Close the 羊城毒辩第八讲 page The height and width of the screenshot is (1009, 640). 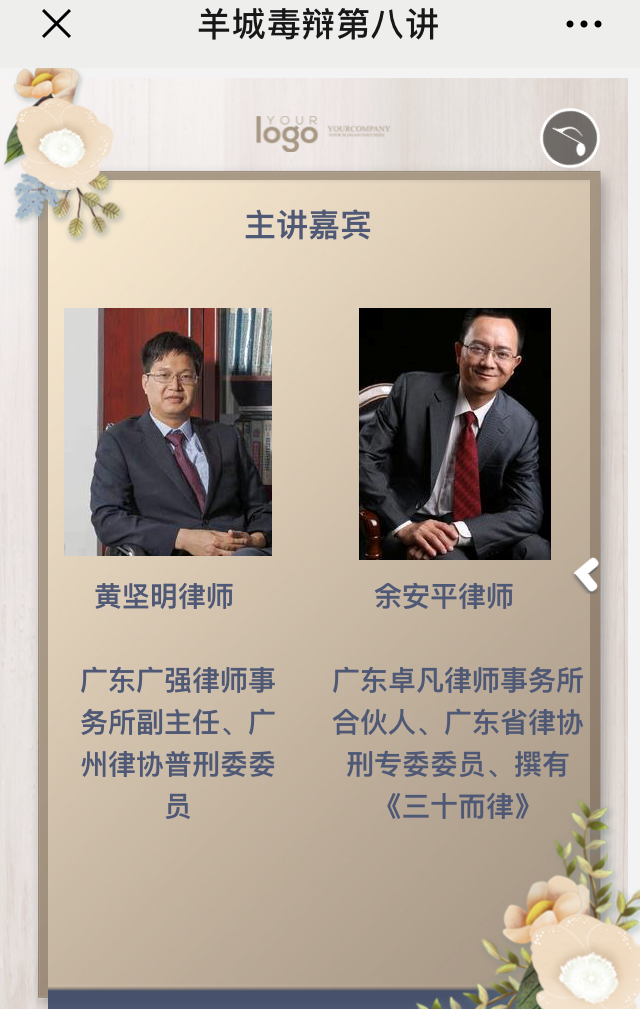(x=56, y=24)
